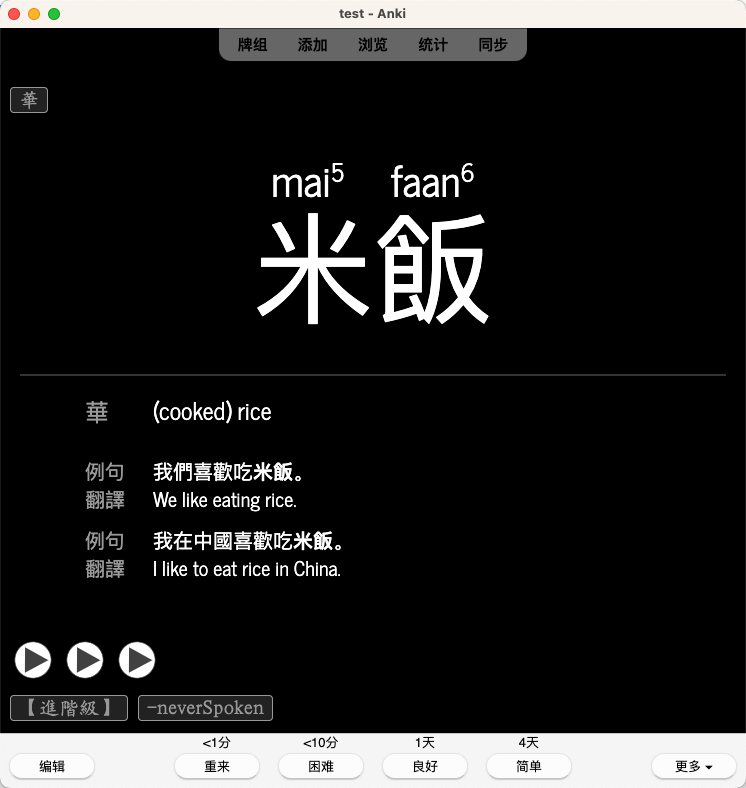Play the first audio clip
The height and width of the screenshot is (788, 746).
[x=33, y=660]
